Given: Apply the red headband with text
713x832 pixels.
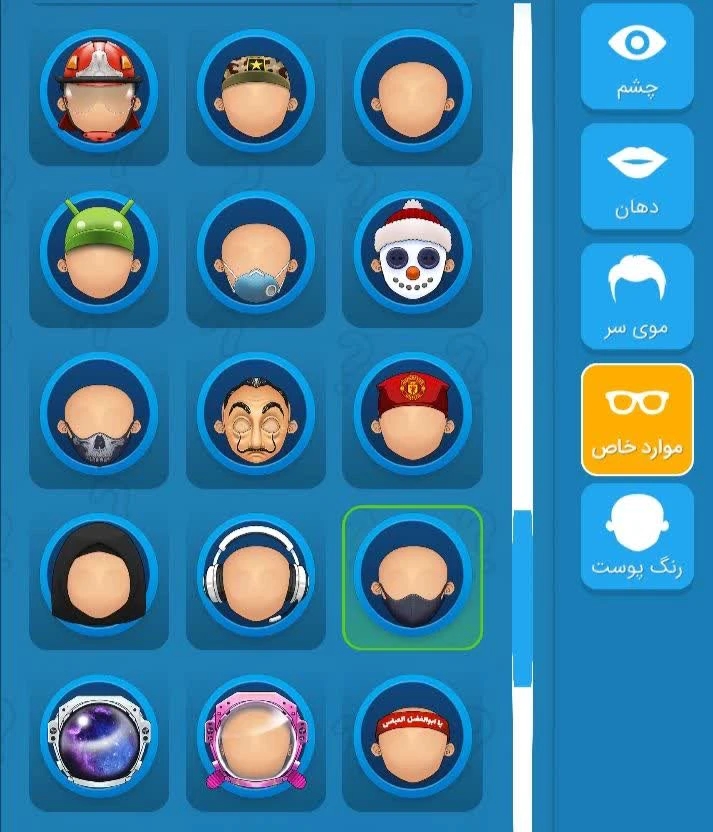Looking at the screenshot, I should tap(412, 738).
